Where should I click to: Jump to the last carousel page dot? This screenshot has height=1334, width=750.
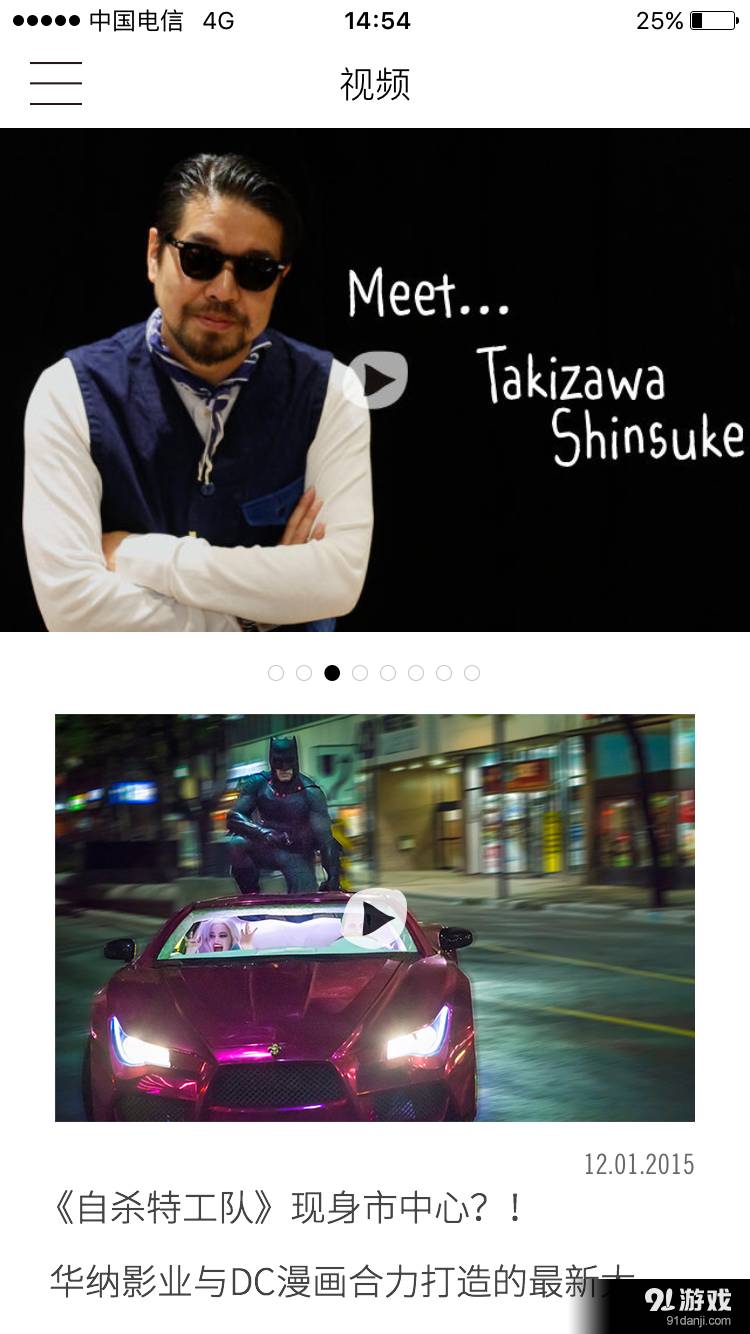click(472, 673)
